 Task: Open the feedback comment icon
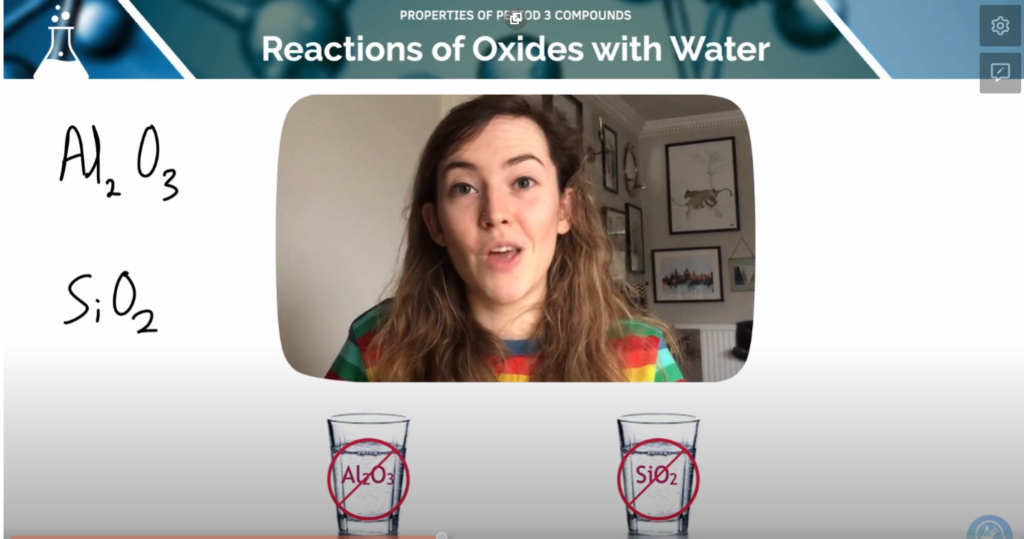point(999,73)
